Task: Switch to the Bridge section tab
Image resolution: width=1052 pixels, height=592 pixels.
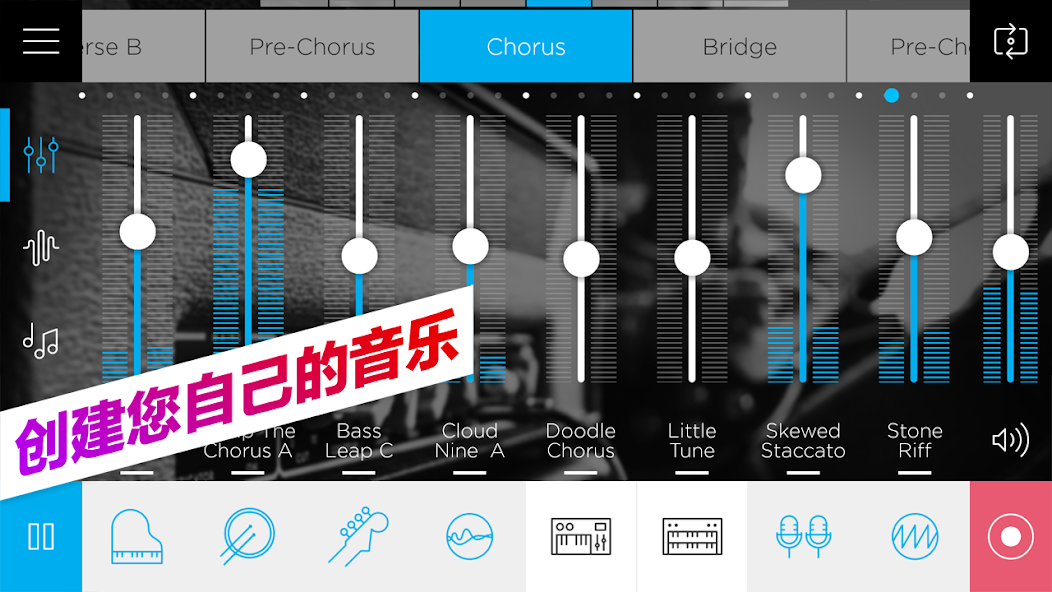Action: [739, 47]
